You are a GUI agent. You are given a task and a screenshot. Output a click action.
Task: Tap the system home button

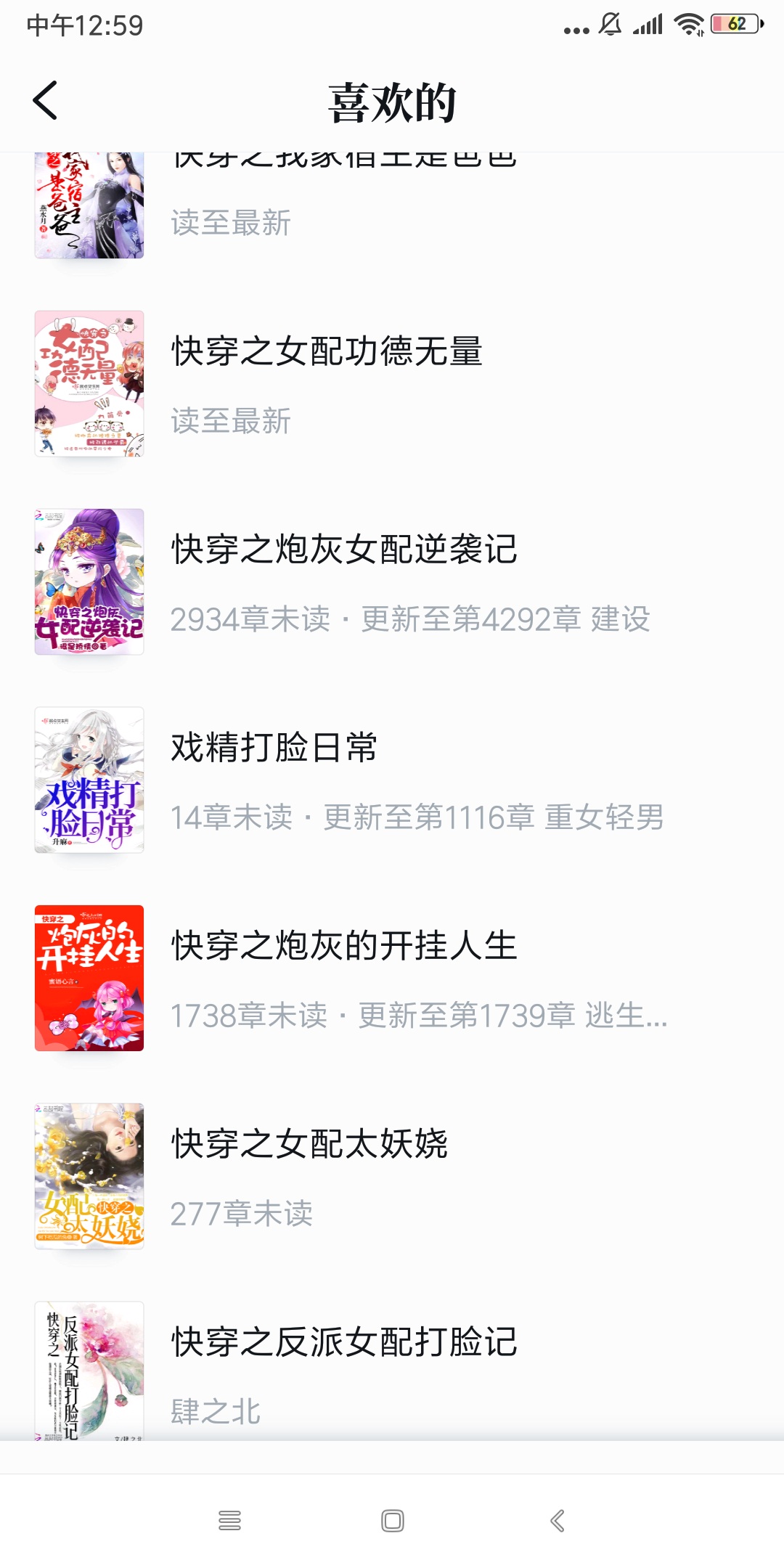392,1521
